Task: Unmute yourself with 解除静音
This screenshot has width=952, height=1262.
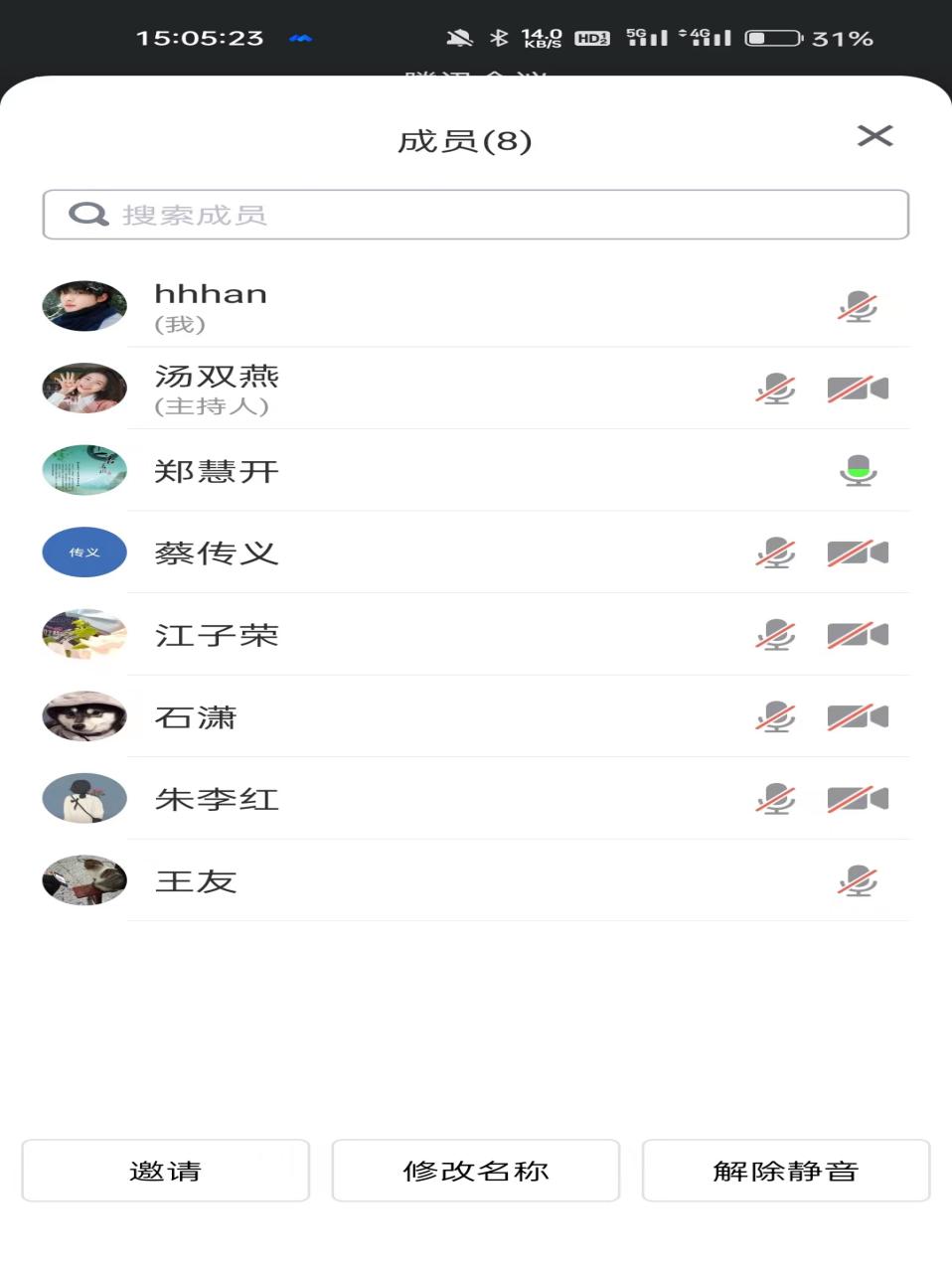Action: click(x=785, y=1171)
